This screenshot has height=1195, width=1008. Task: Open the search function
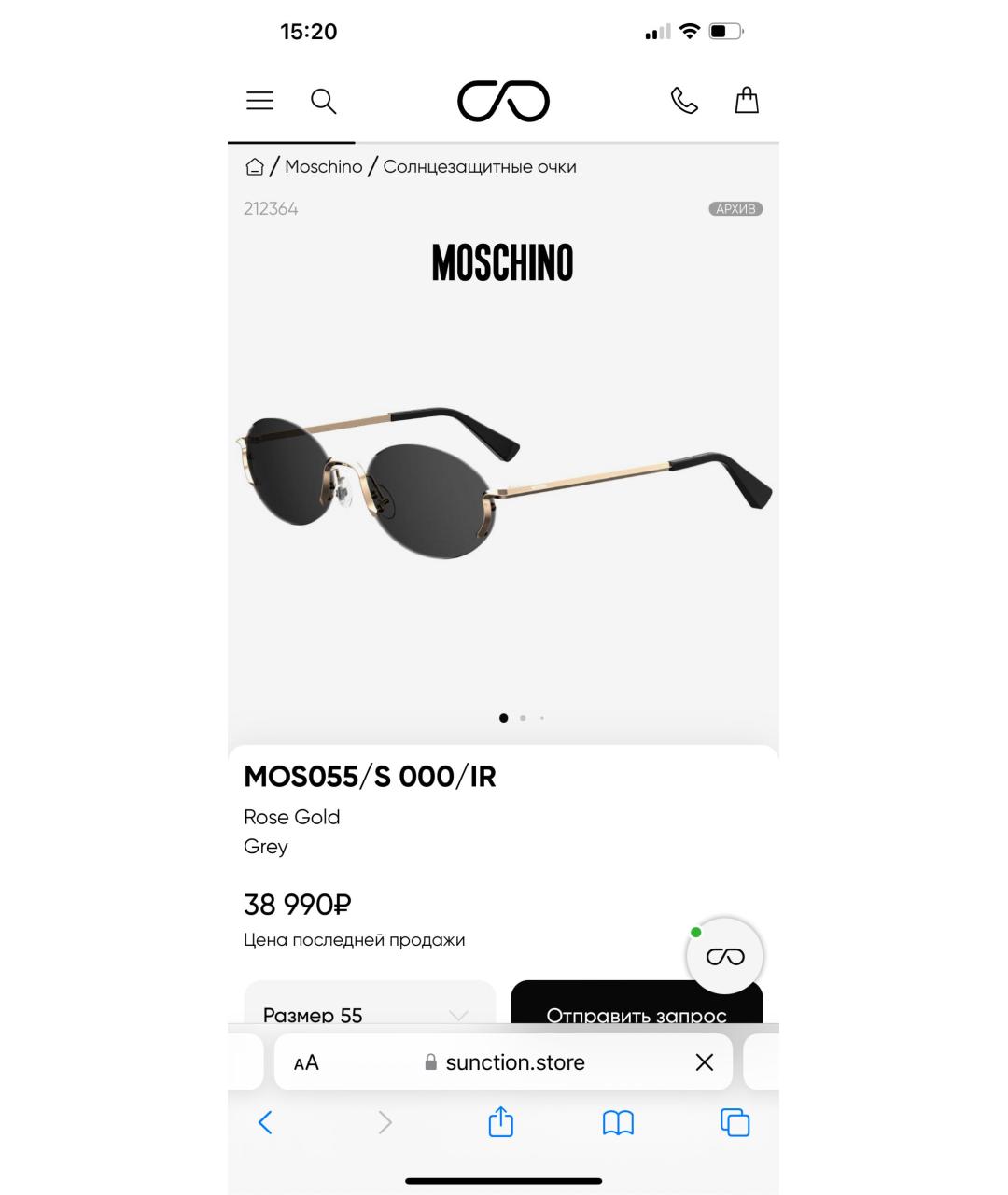click(x=324, y=101)
